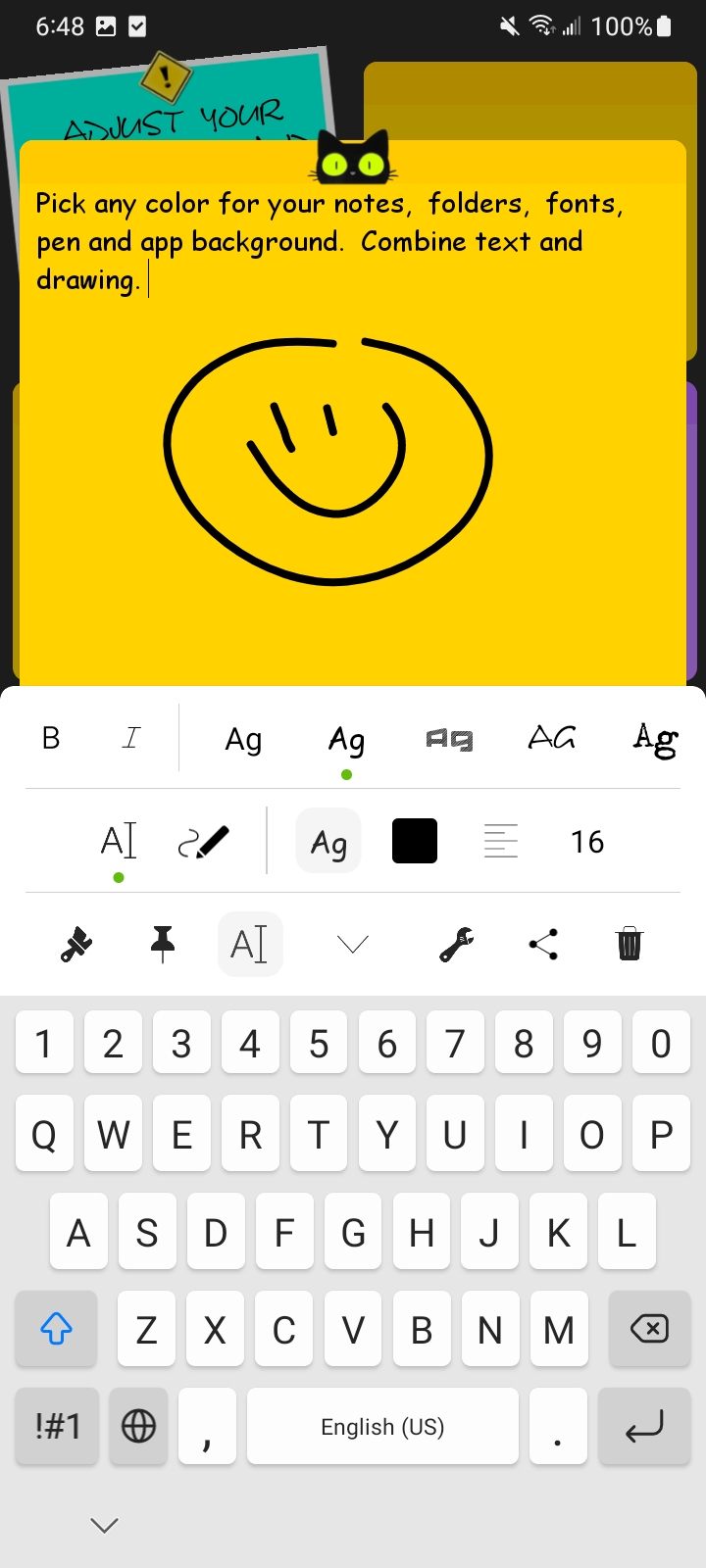
Task: Toggle bold text formatting
Action: (51, 738)
